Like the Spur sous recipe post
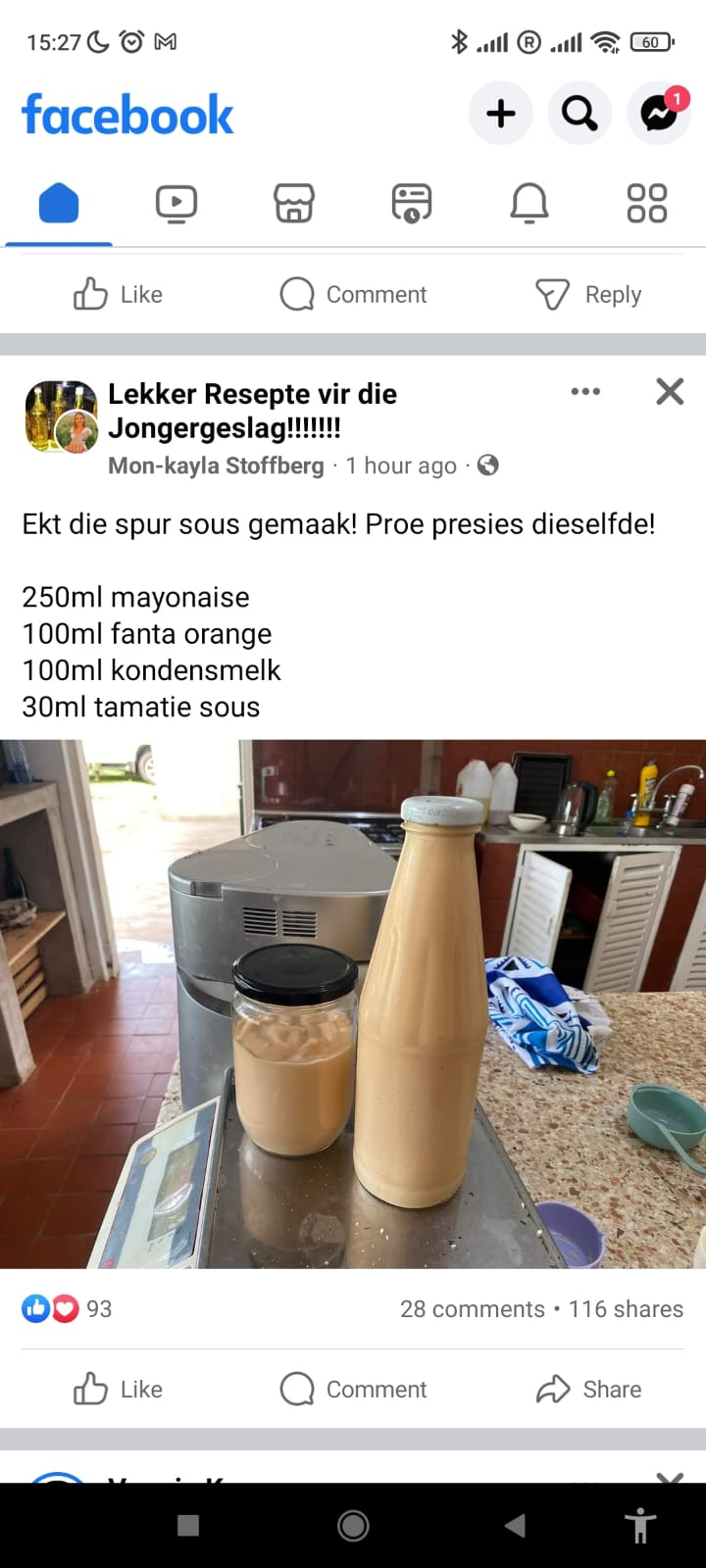Screen dimensions: 706x1568 point(118,1389)
